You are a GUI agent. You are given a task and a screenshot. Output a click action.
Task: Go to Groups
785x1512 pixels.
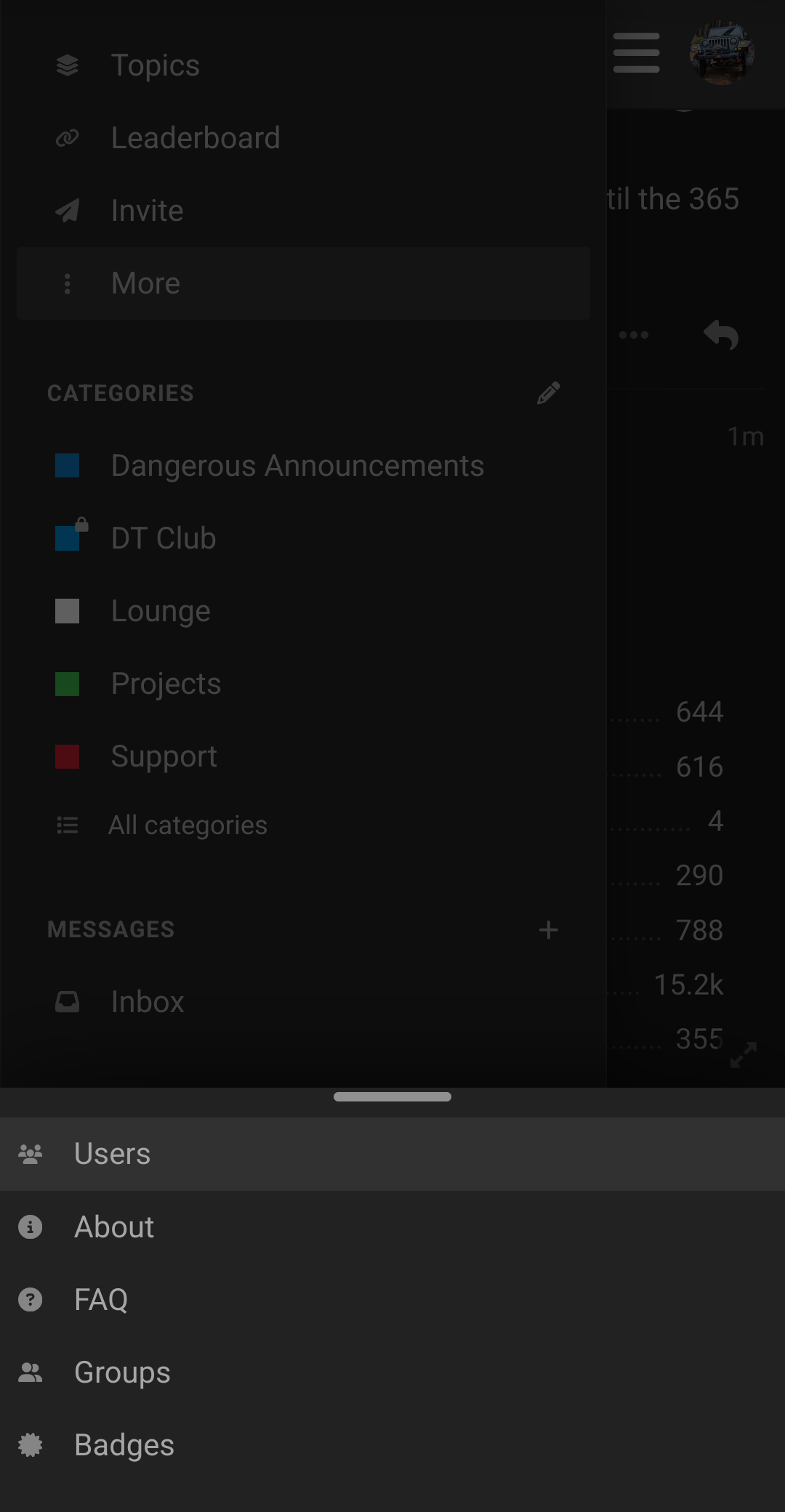point(392,1372)
